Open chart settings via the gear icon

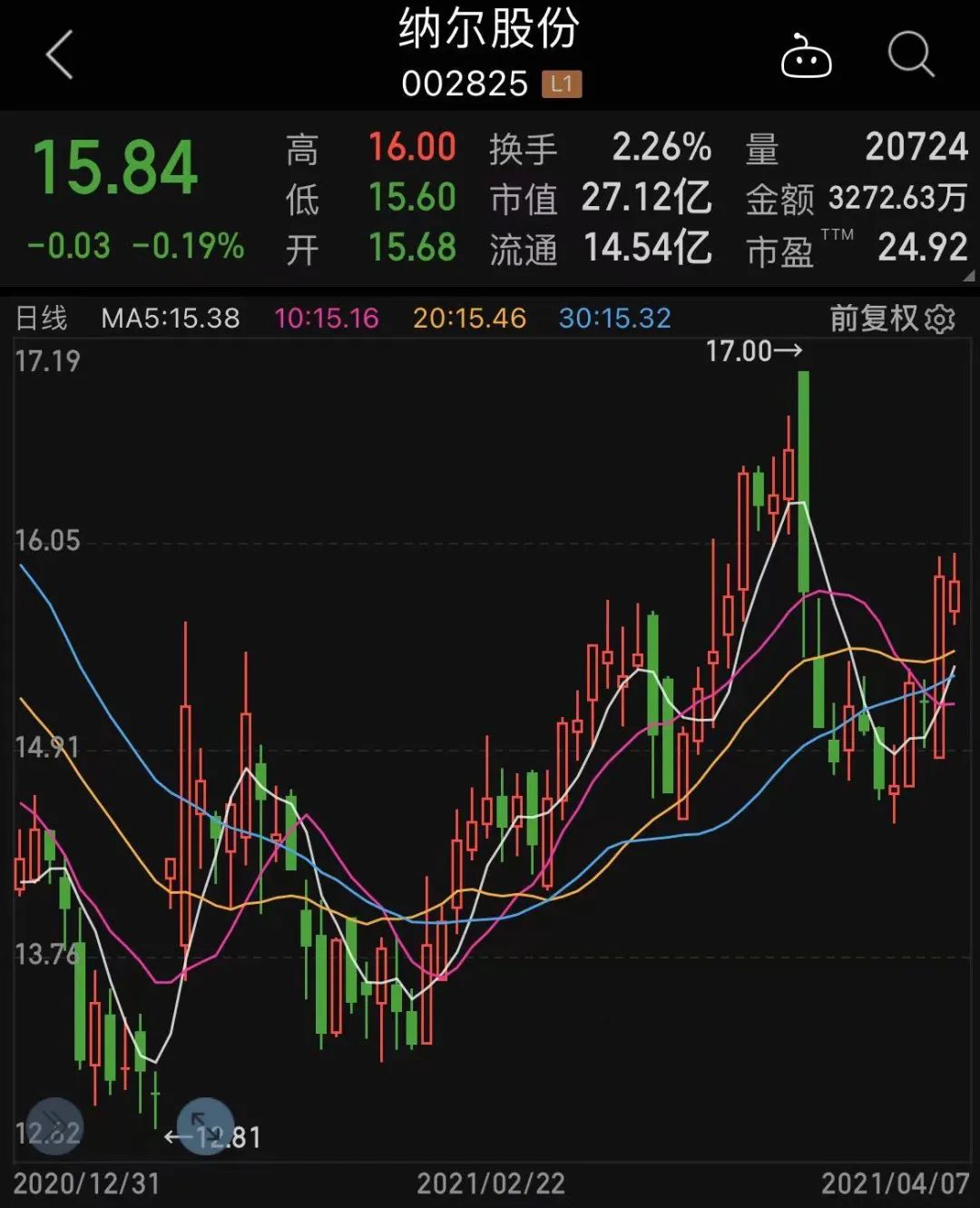click(941, 319)
